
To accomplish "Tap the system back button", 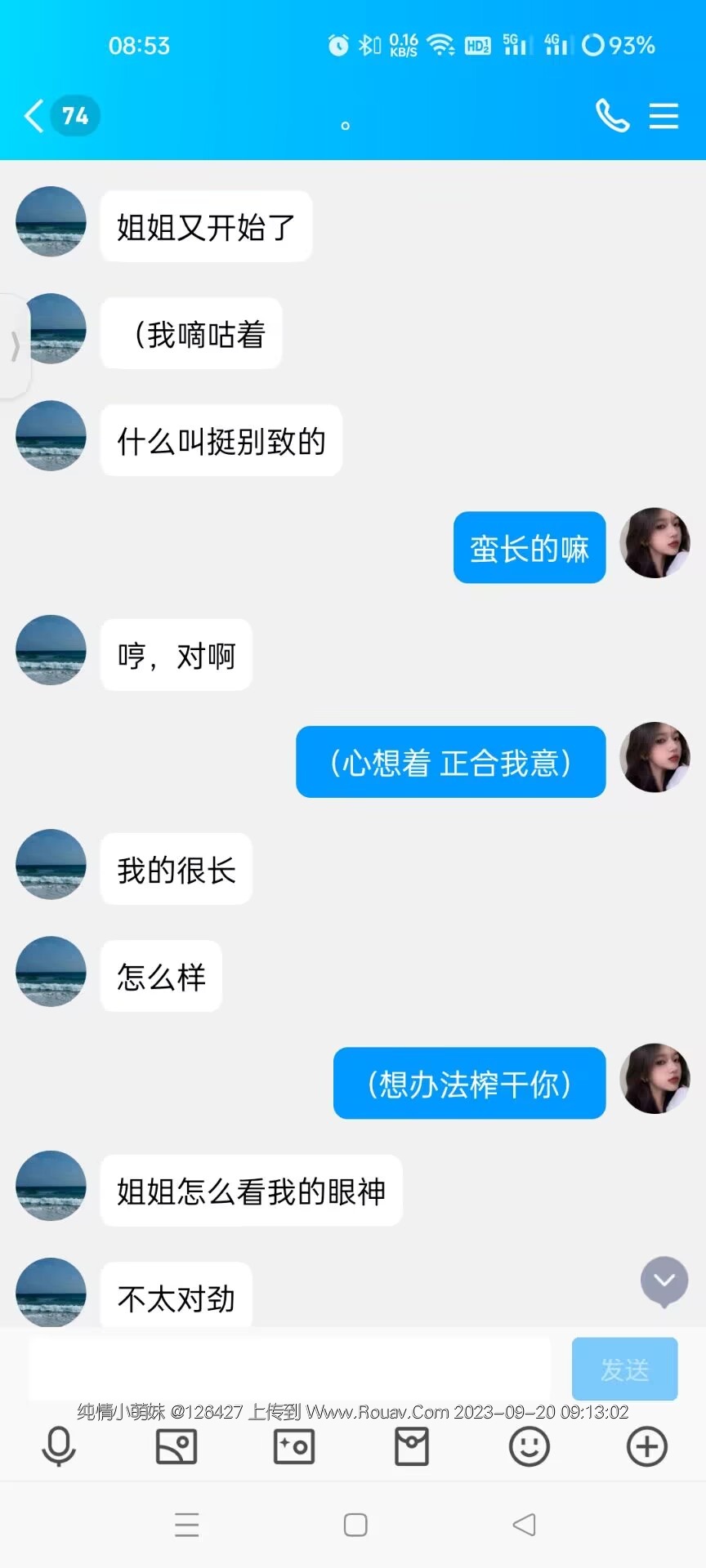I will [524, 1525].
